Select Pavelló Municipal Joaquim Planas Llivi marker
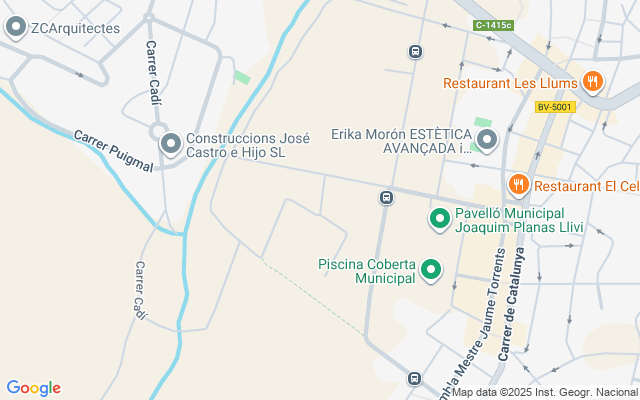This screenshot has height=400, width=640. click(x=439, y=217)
